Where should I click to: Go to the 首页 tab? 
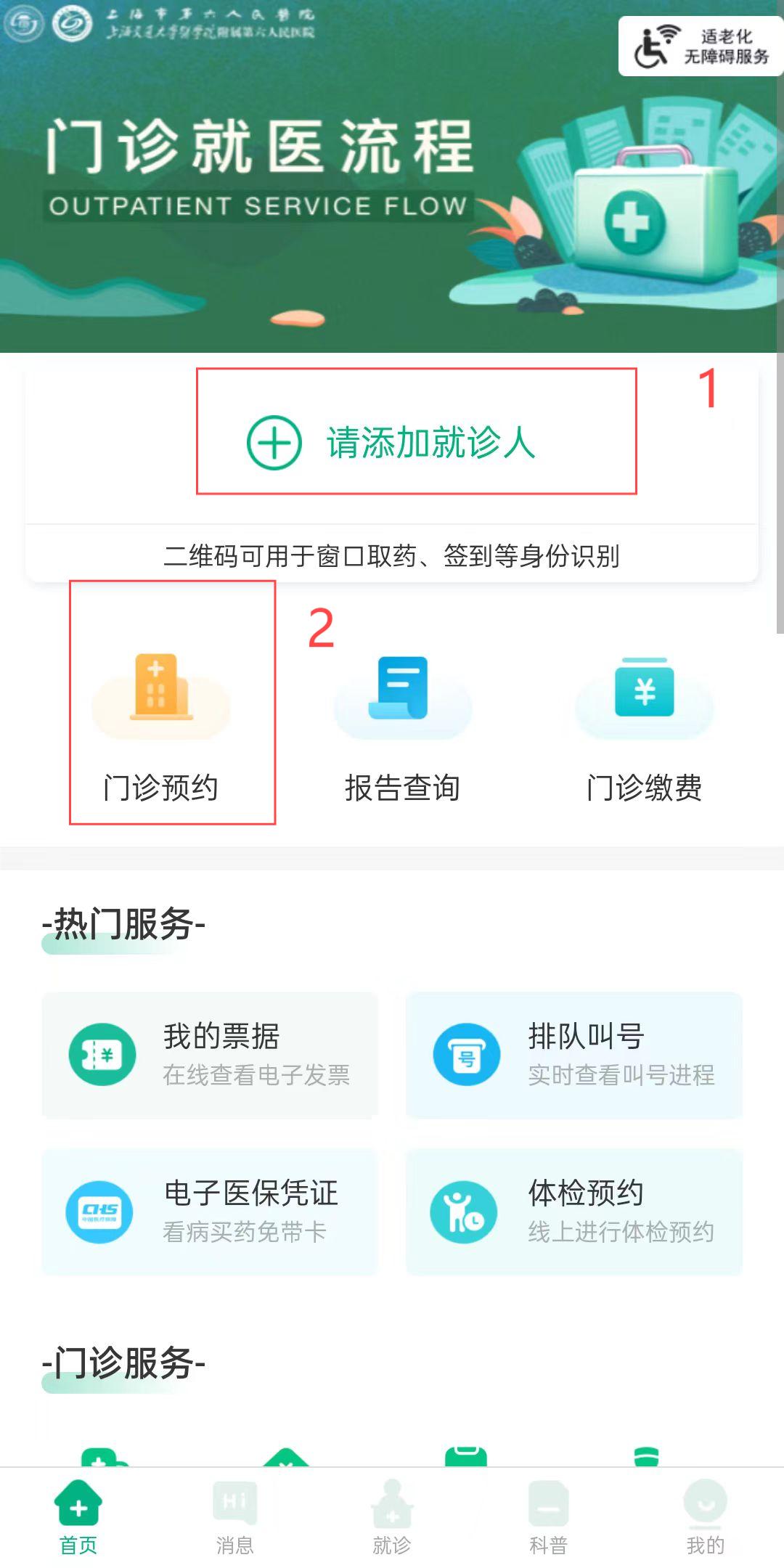78,1517
